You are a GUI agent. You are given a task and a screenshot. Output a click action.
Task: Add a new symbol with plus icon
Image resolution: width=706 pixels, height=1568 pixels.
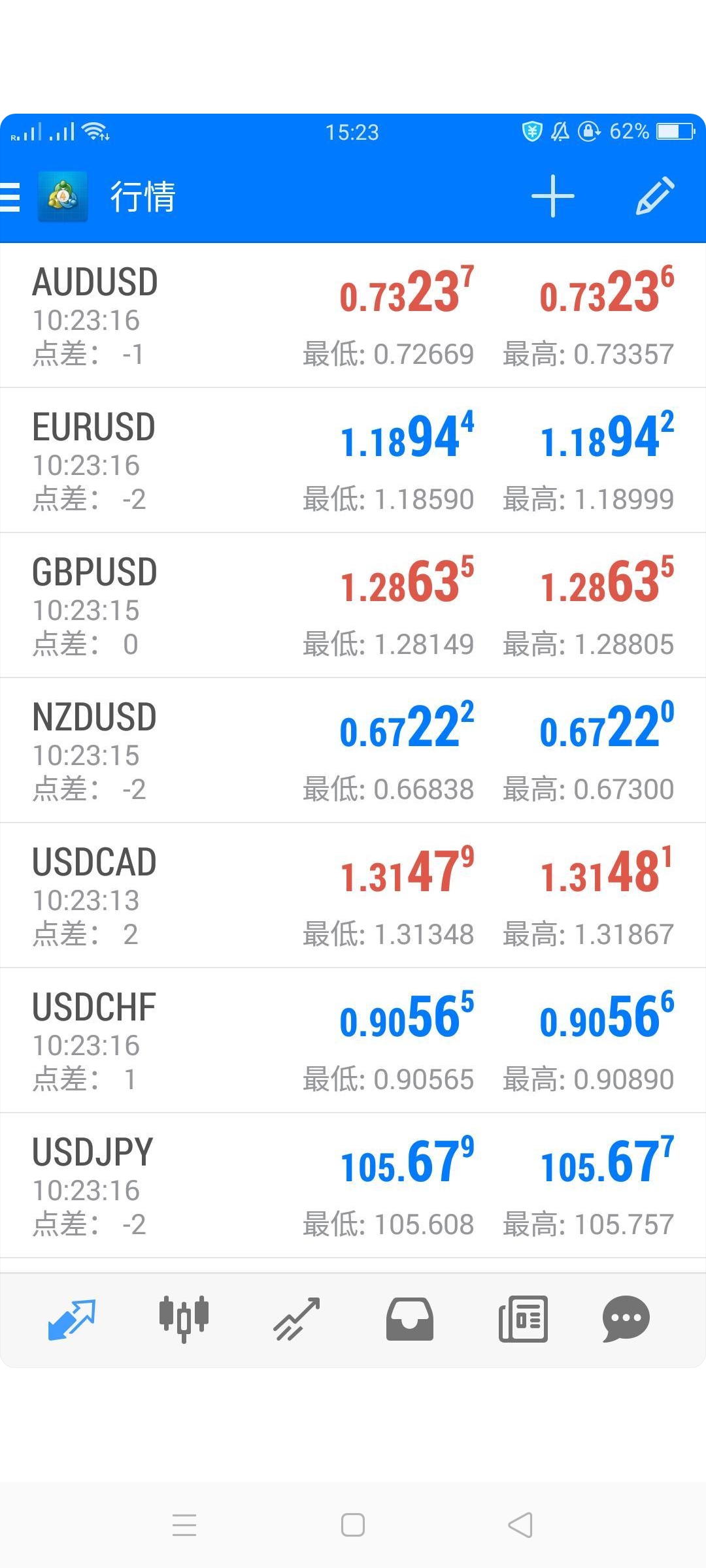(x=552, y=196)
